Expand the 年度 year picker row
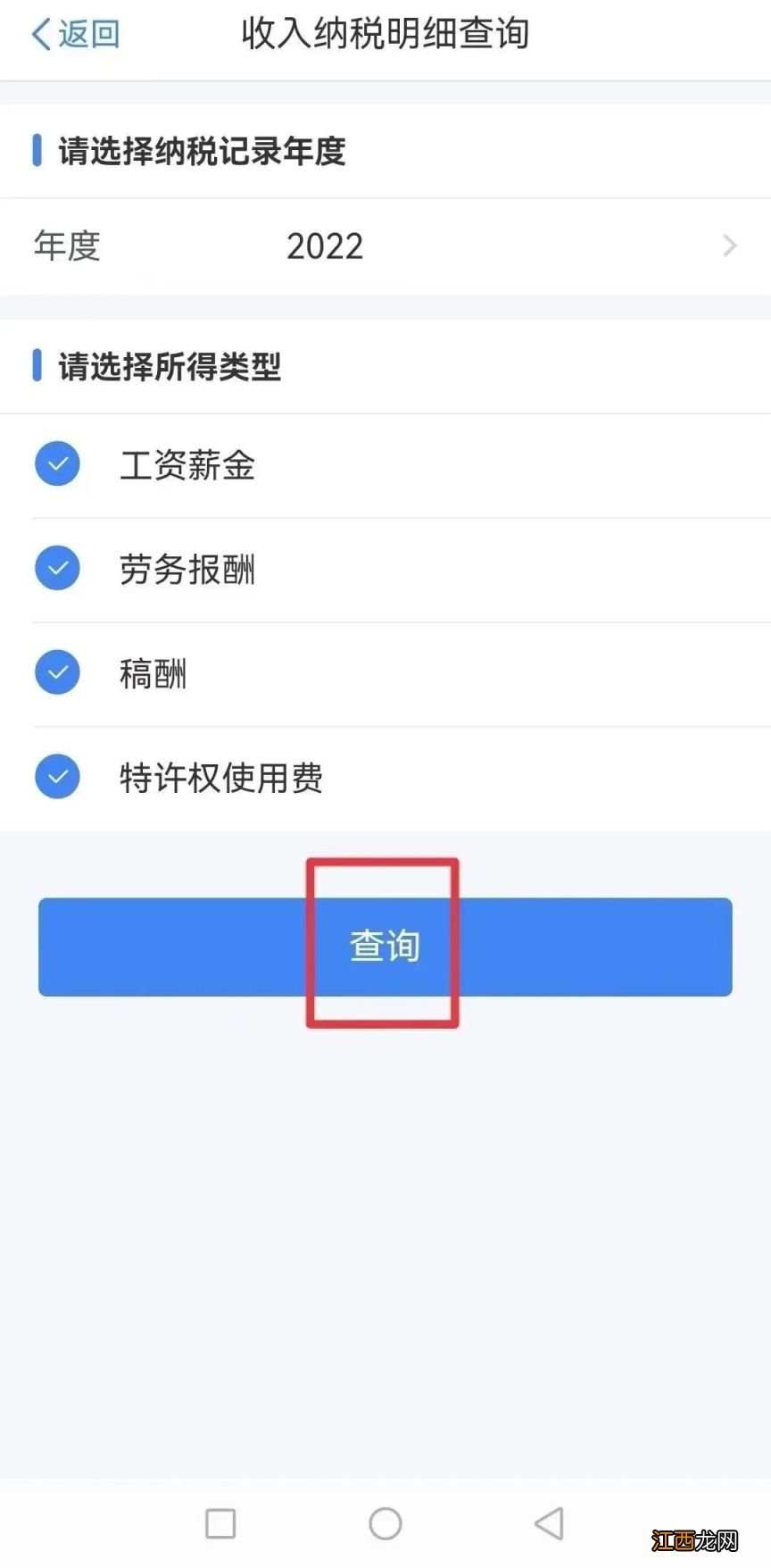 [x=384, y=246]
